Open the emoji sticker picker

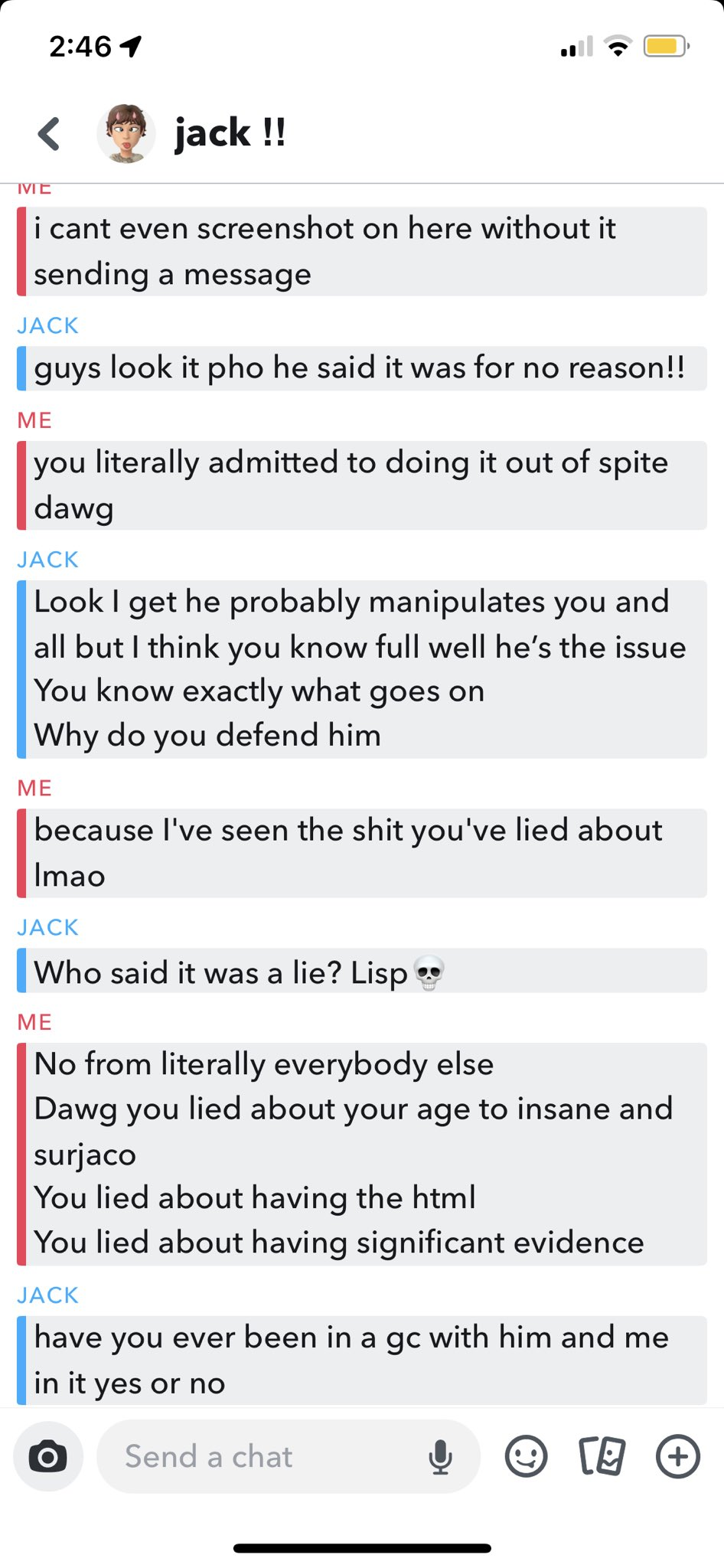point(526,1455)
